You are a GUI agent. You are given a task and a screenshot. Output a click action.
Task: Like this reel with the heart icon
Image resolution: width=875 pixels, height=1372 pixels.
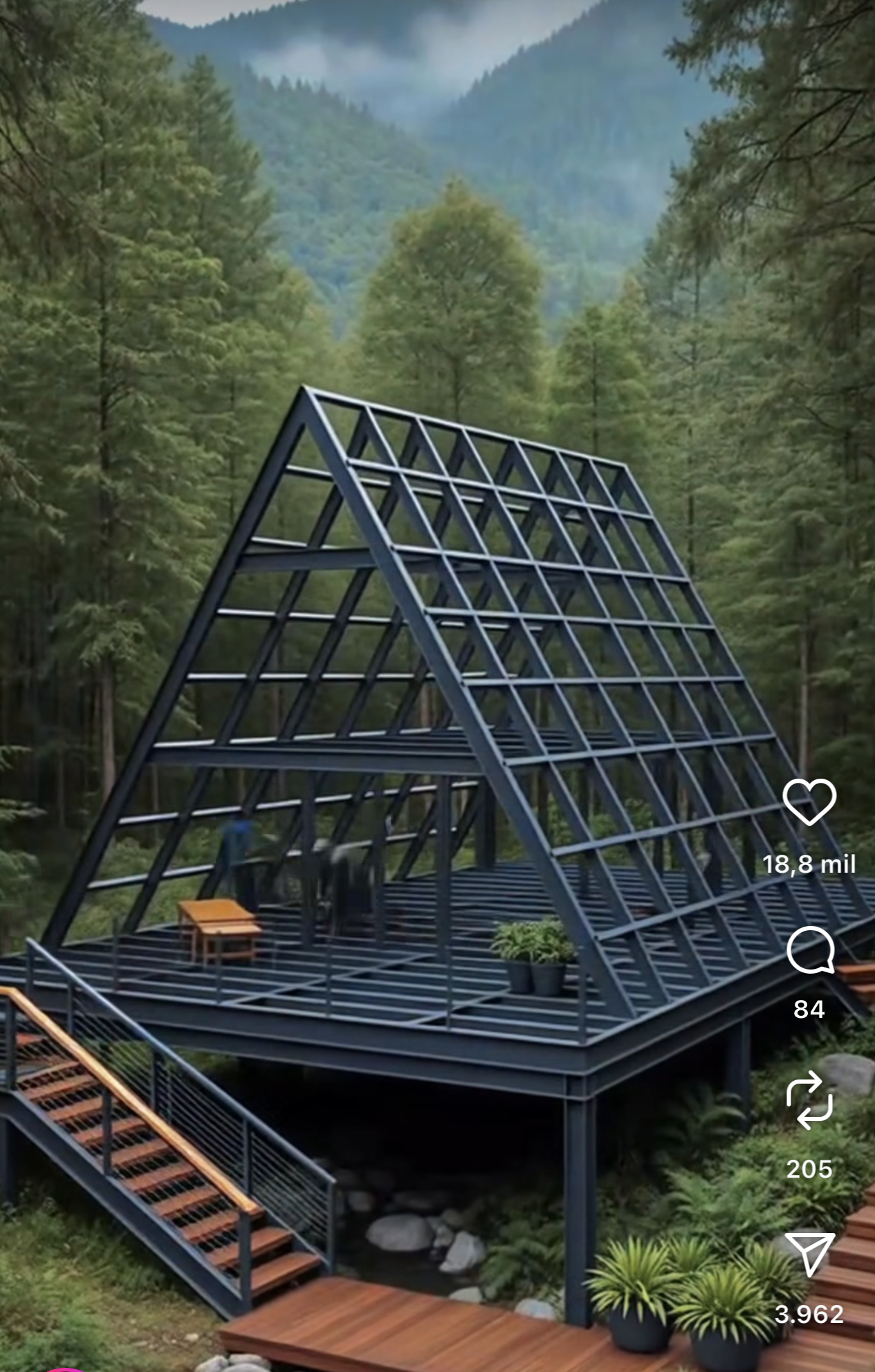(809, 802)
